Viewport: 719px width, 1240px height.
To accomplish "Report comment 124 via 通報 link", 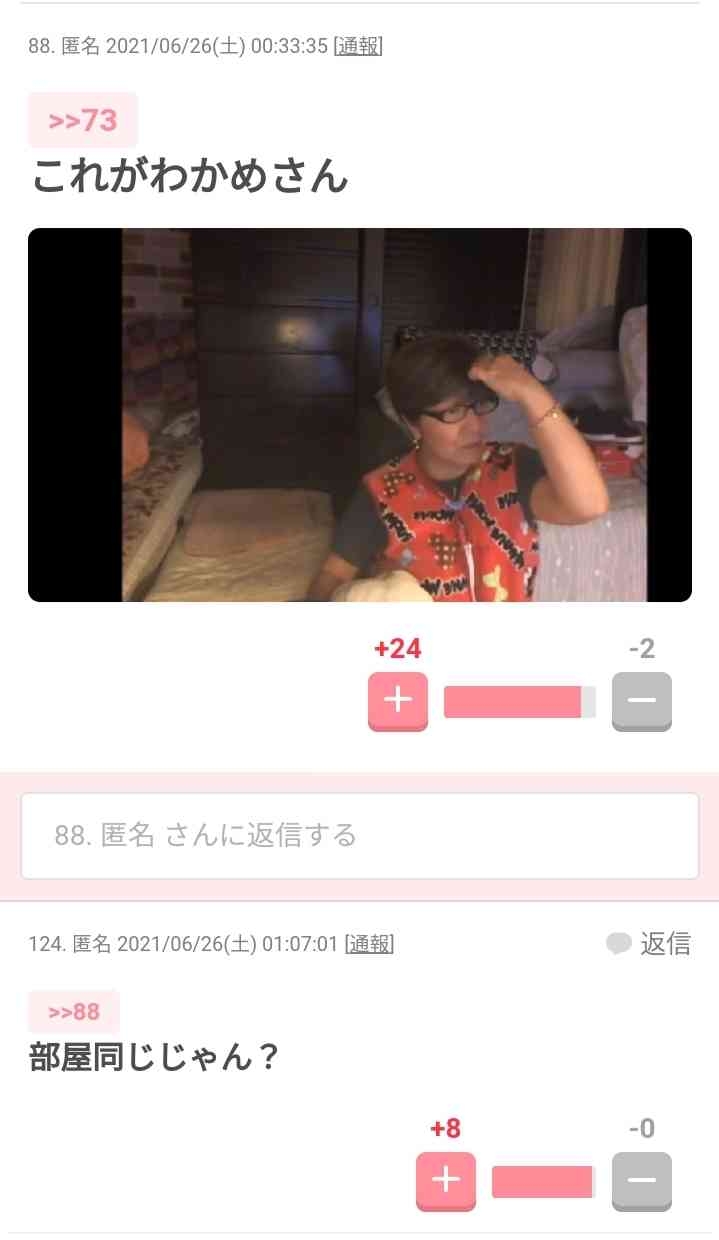I will point(369,944).
